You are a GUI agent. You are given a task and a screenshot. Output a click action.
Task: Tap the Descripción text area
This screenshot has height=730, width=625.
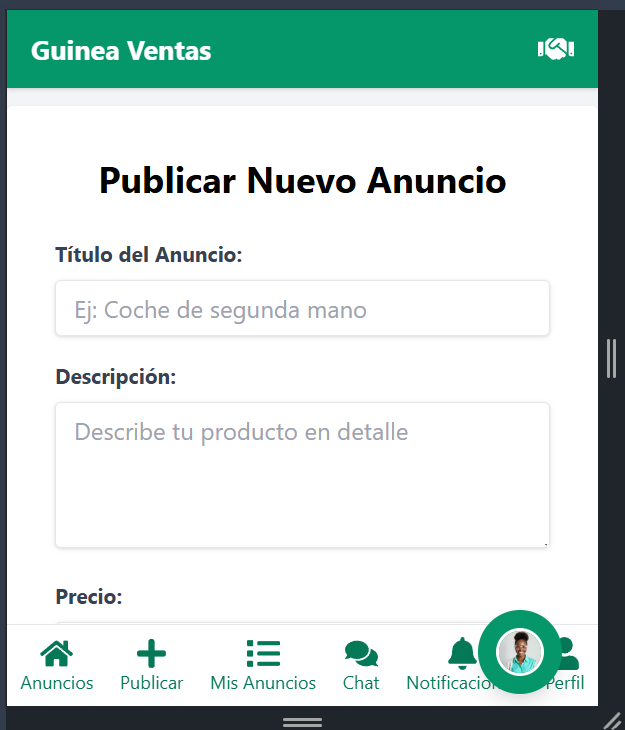coord(302,475)
